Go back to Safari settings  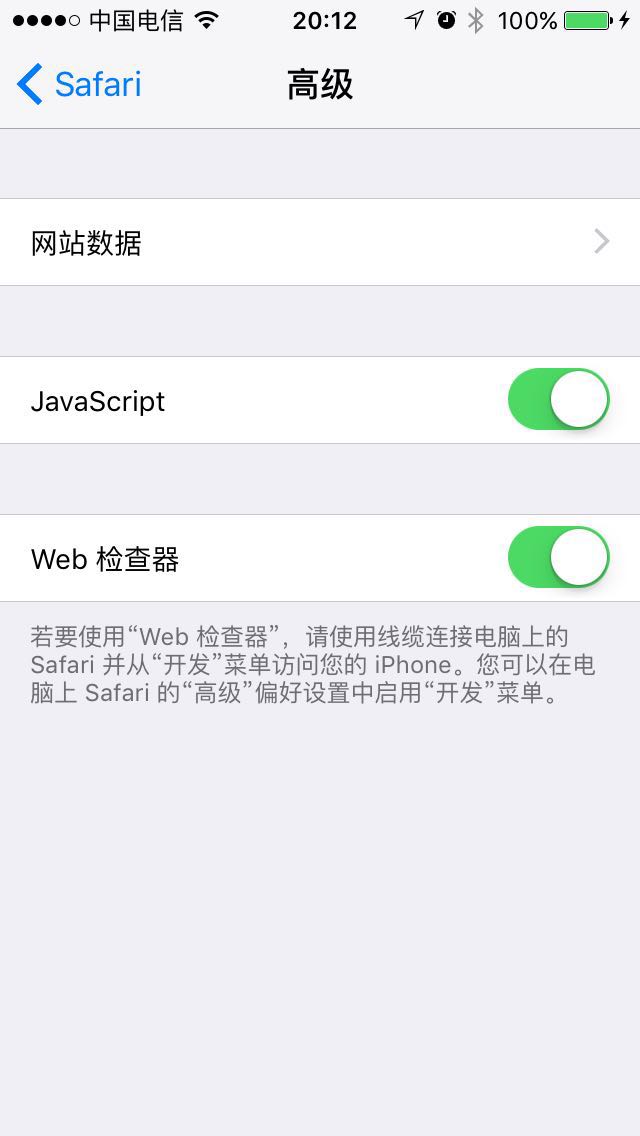pyautogui.click(x=79, y=84)
